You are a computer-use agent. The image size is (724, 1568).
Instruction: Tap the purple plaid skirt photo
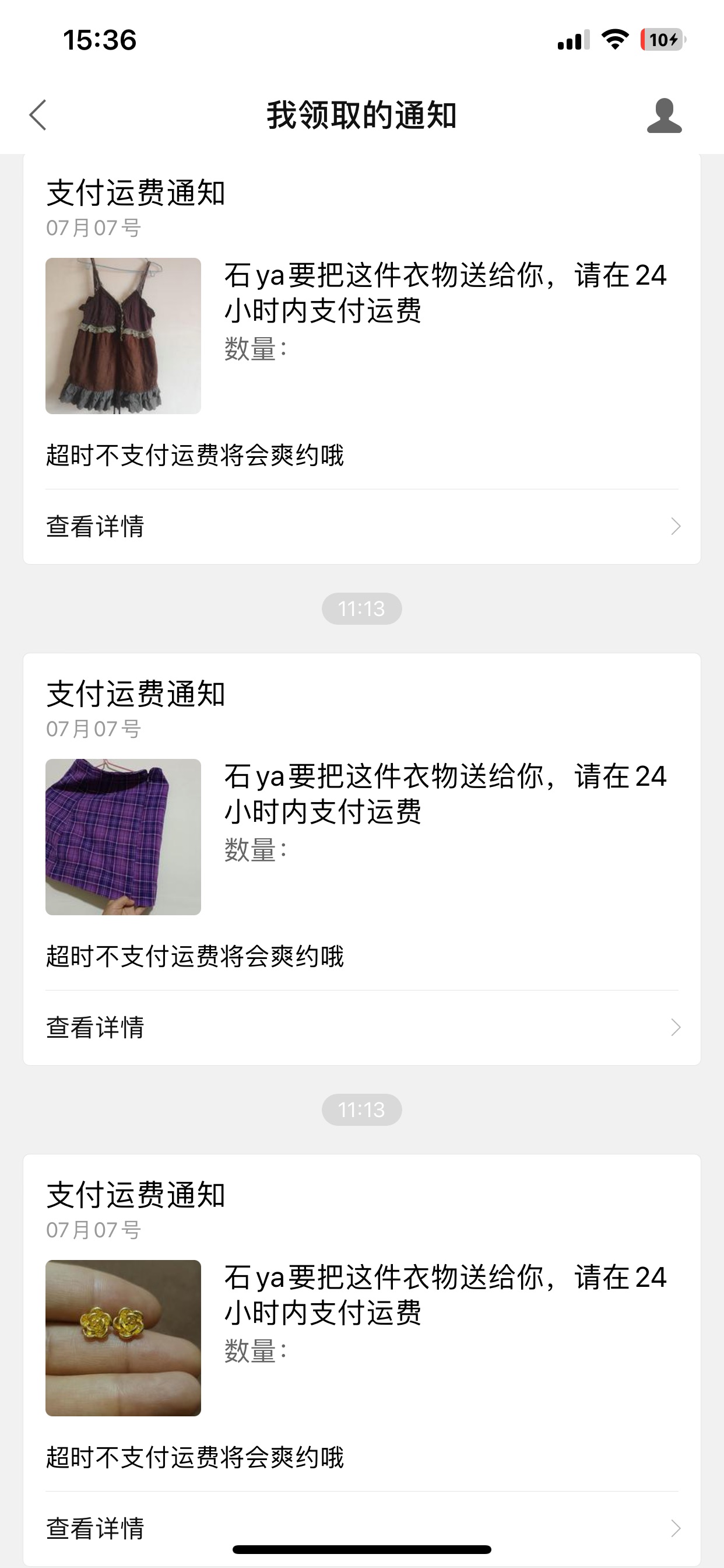pos(123,837)
